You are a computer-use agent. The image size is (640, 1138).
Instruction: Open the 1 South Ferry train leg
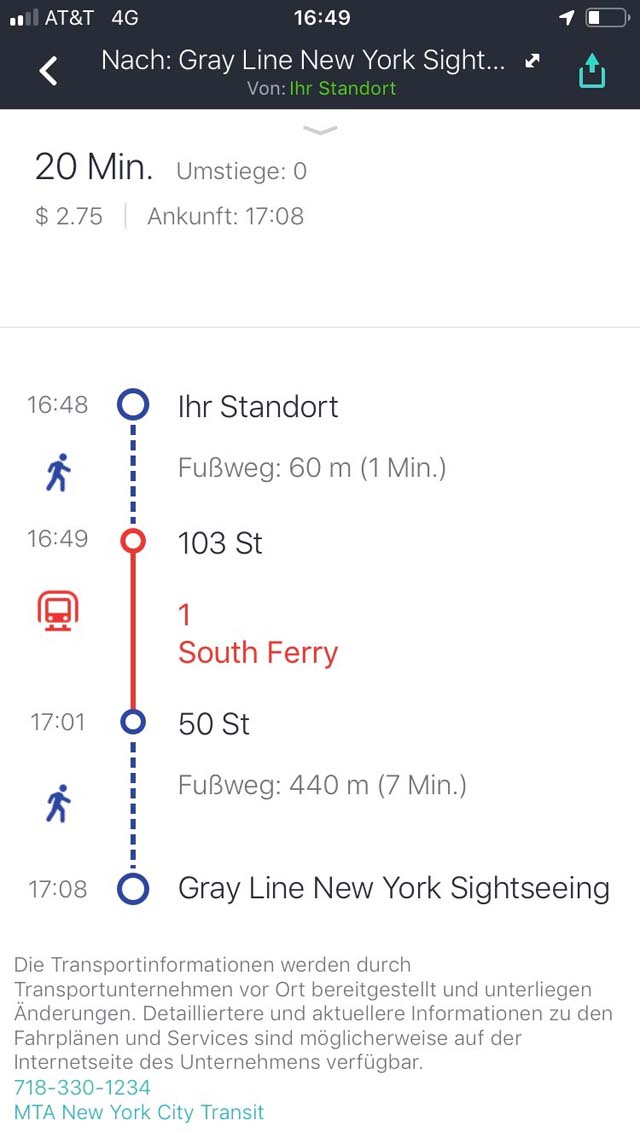[258, 634]
